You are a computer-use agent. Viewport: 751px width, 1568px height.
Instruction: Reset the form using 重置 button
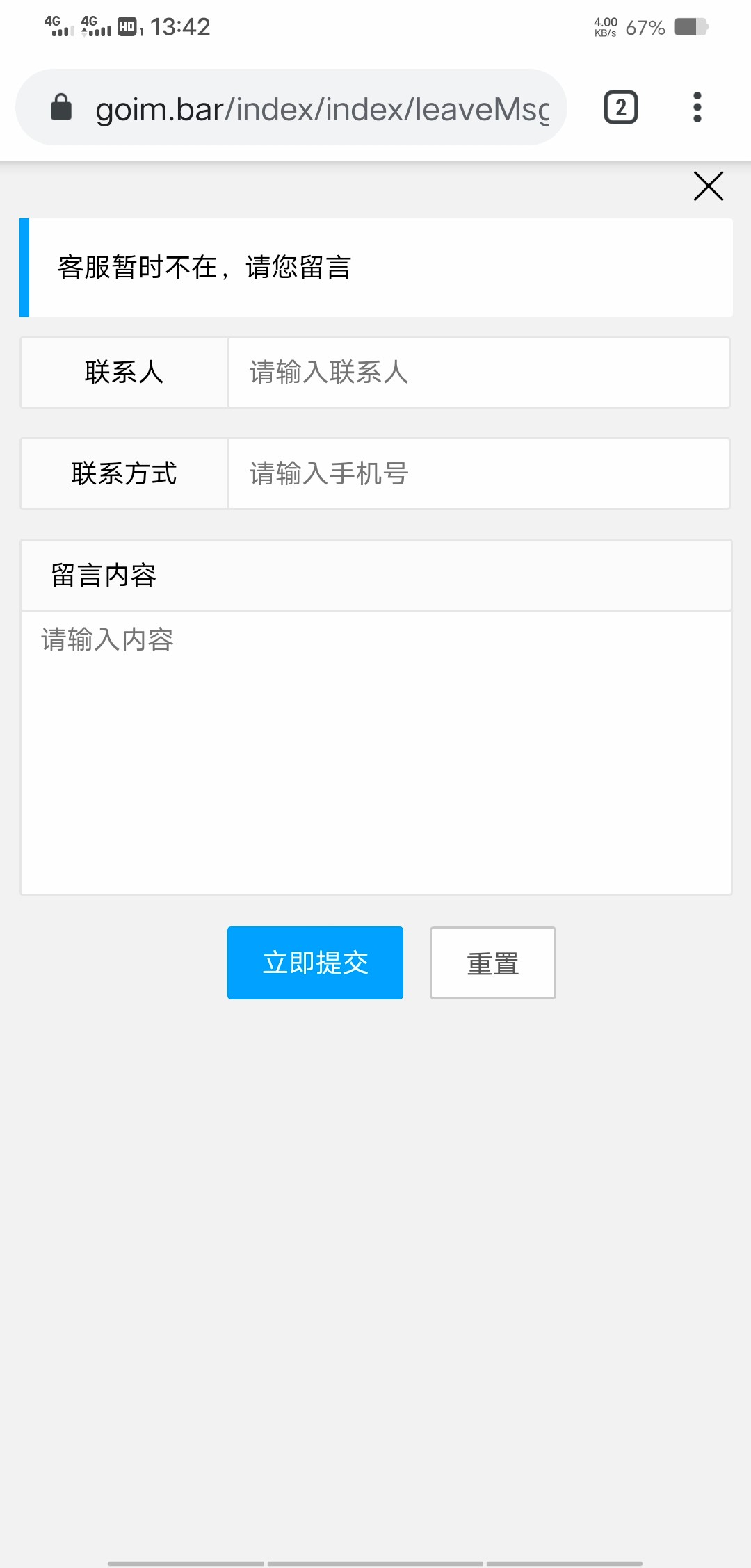click(492, 963)
